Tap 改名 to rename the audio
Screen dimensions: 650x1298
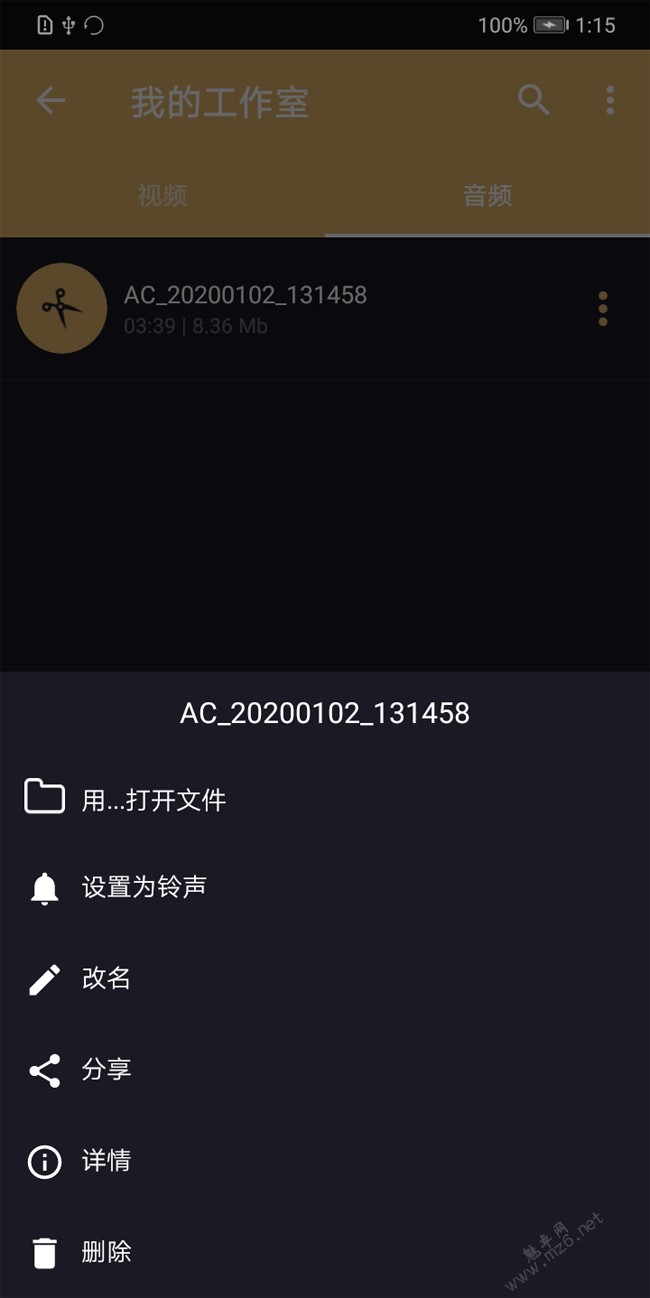coord(325,978)
